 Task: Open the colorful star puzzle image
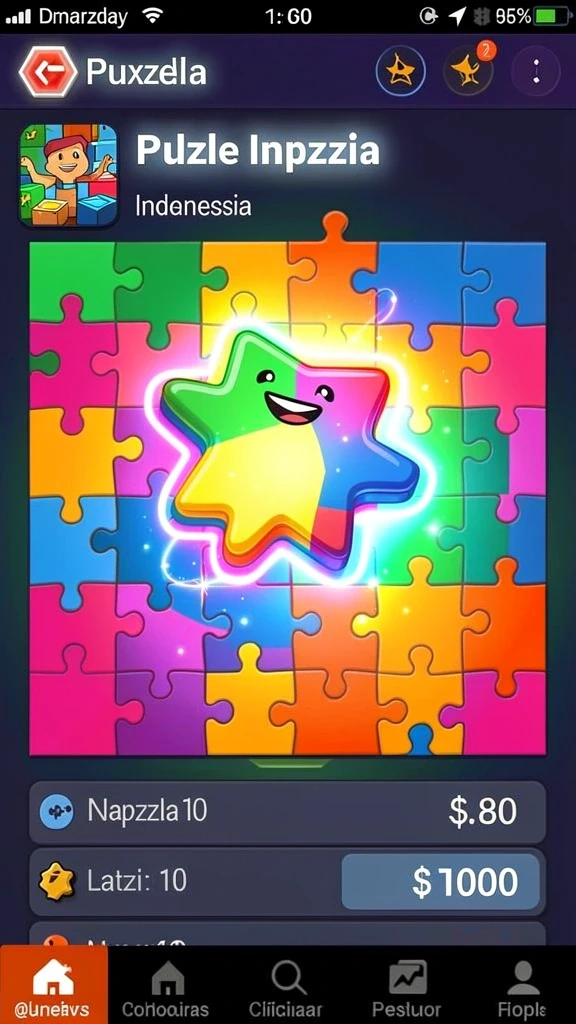tap(287, 498)
